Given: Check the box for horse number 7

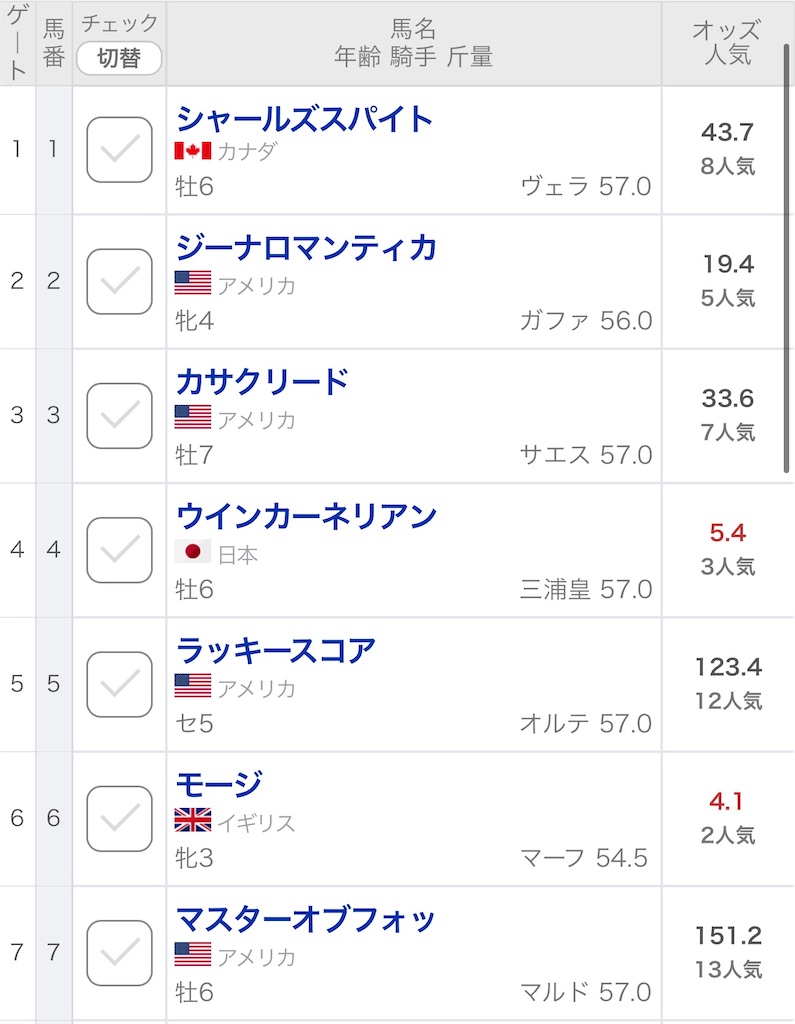Looking at the screenshot, I should pos(119,953).
